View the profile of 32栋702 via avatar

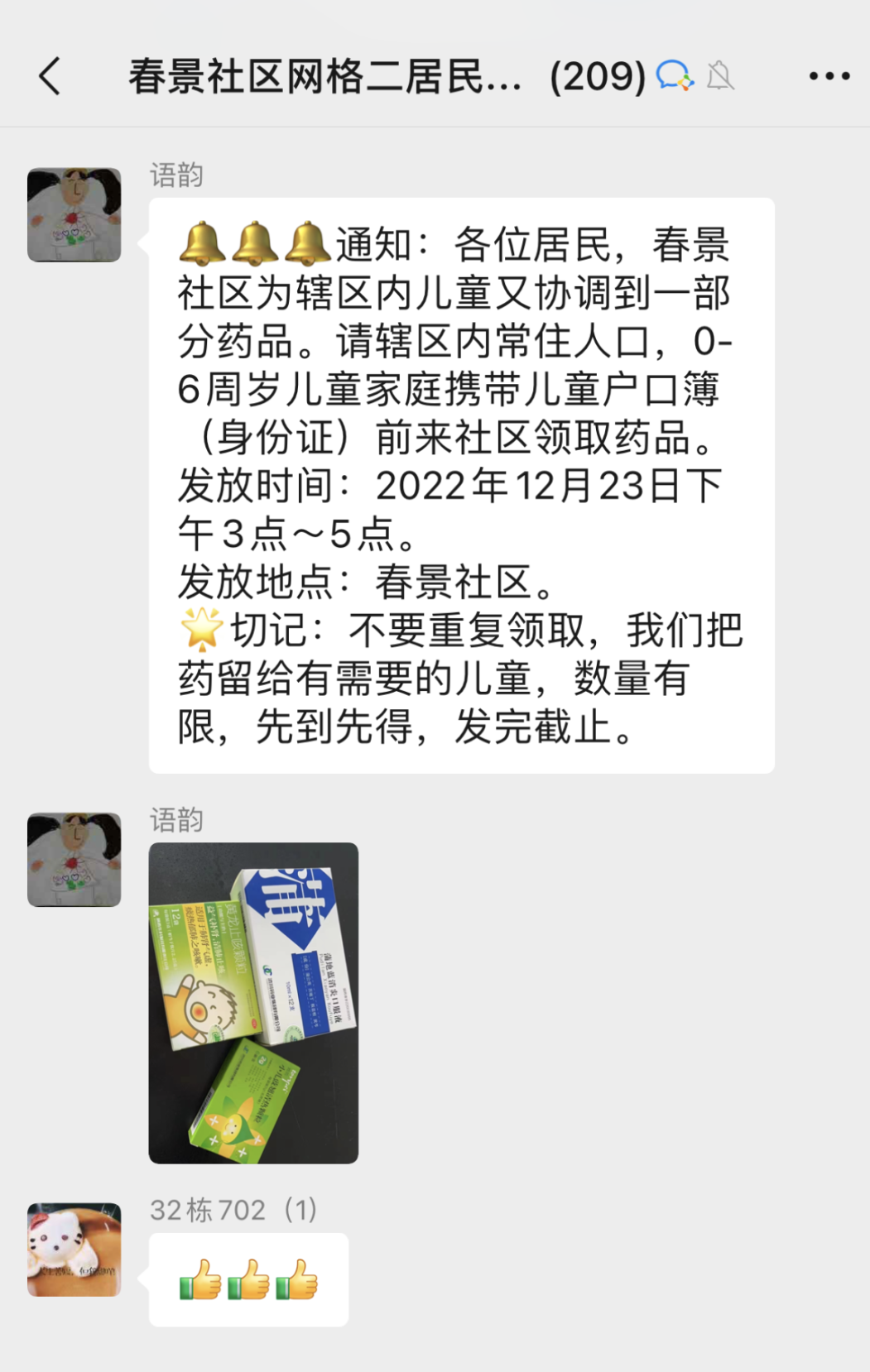(x=75, y=1250)
